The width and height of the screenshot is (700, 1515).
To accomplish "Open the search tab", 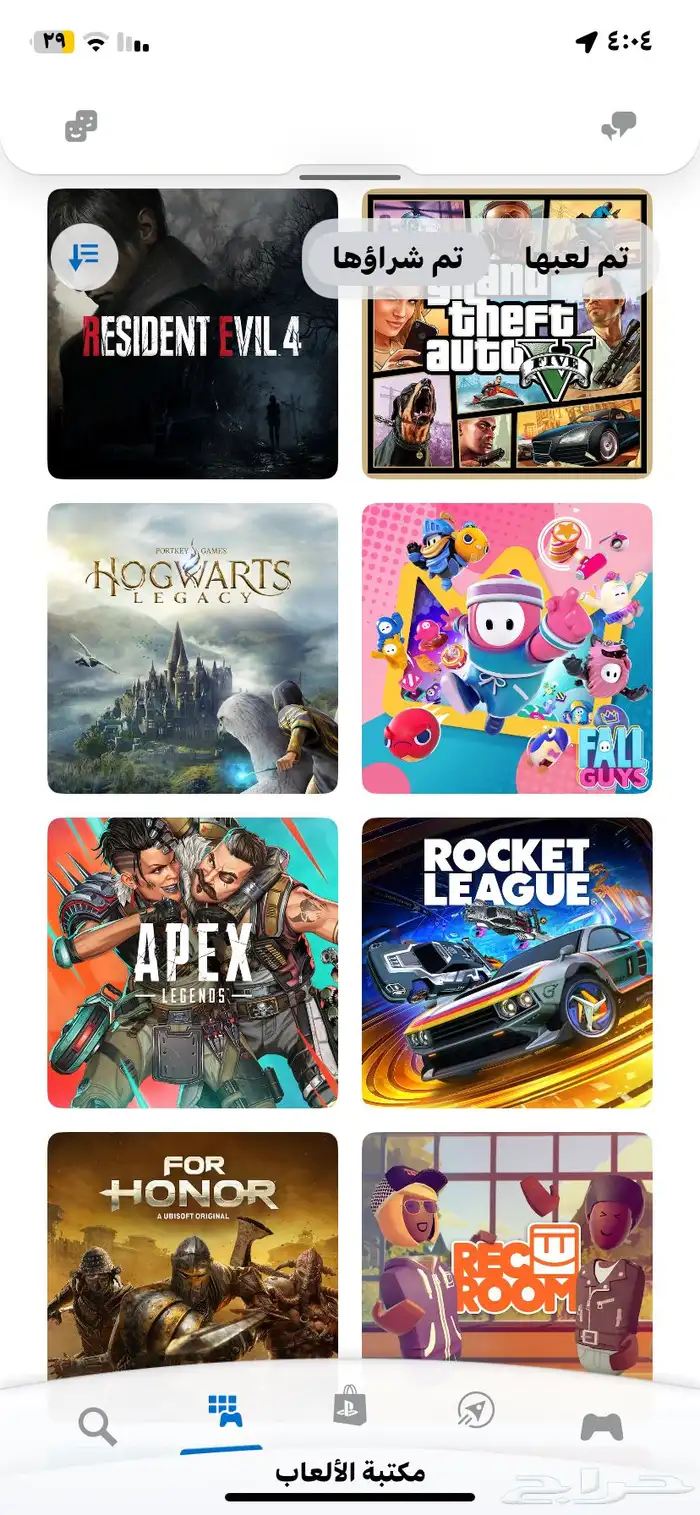I will [97, 1426].
